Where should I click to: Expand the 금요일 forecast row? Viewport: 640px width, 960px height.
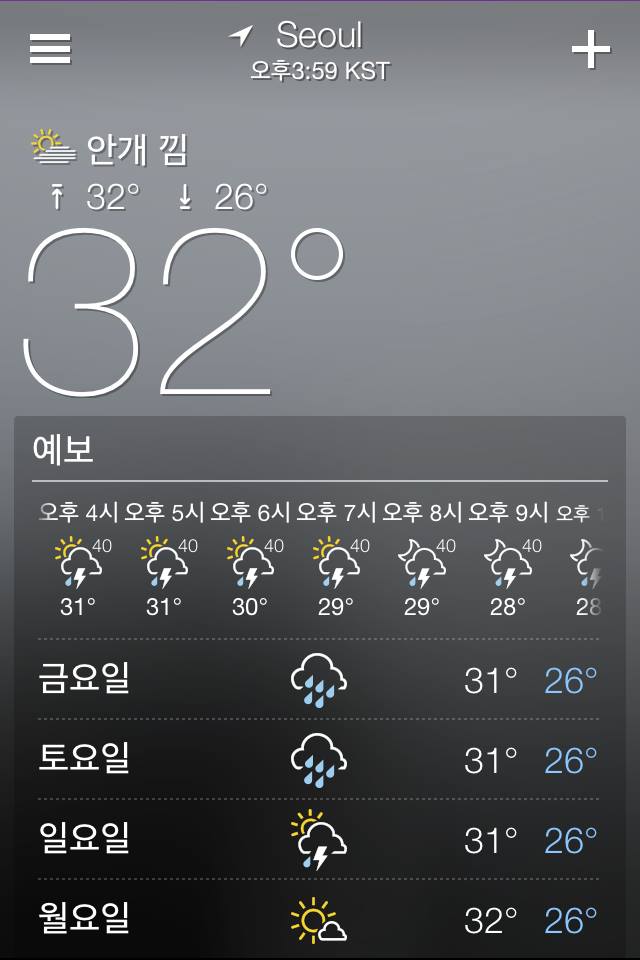pos(318,680)
